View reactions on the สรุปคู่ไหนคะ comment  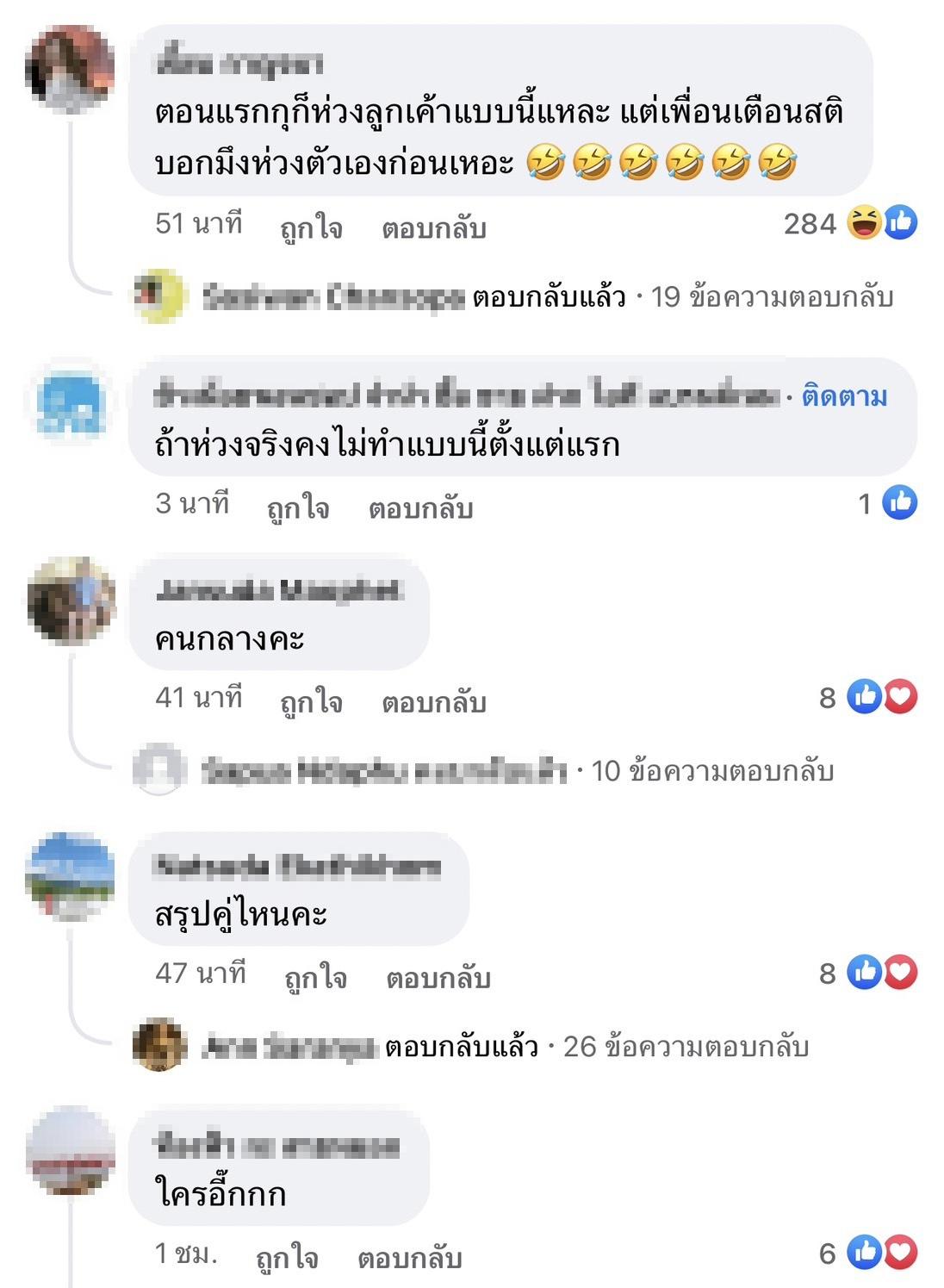881,973
